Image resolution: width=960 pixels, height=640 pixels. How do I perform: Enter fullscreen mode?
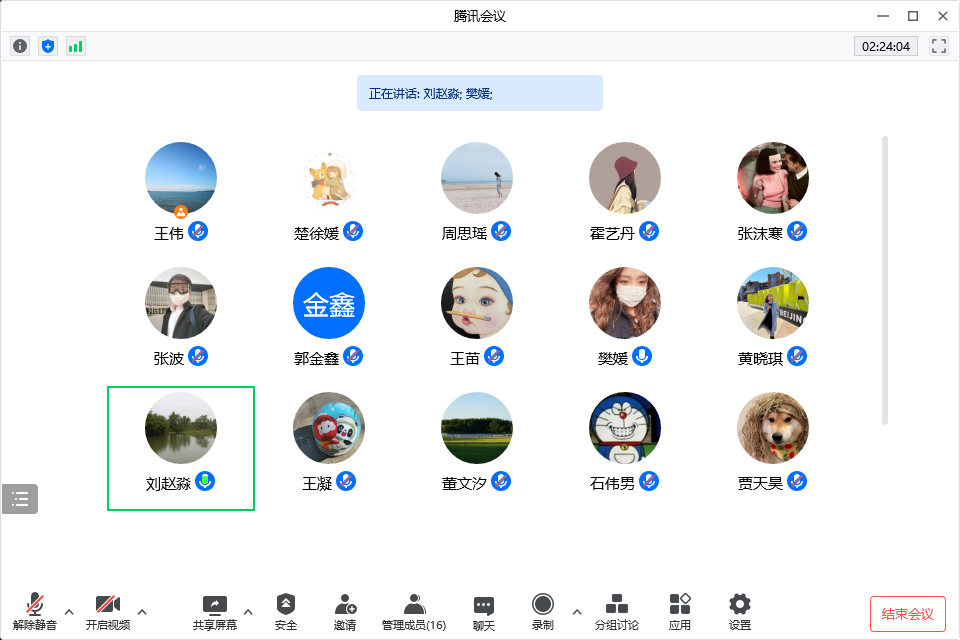coord(938,46)
